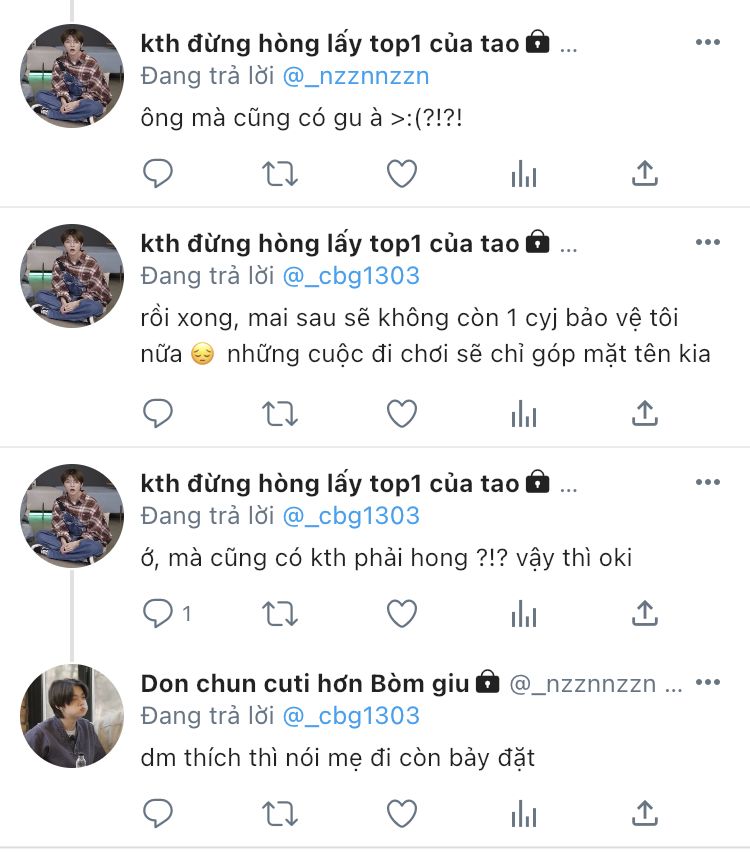Screen dimensions: 750x852
Task: Share the "ông mà cũng có gu à" tweet
Action: click(645, 174)
